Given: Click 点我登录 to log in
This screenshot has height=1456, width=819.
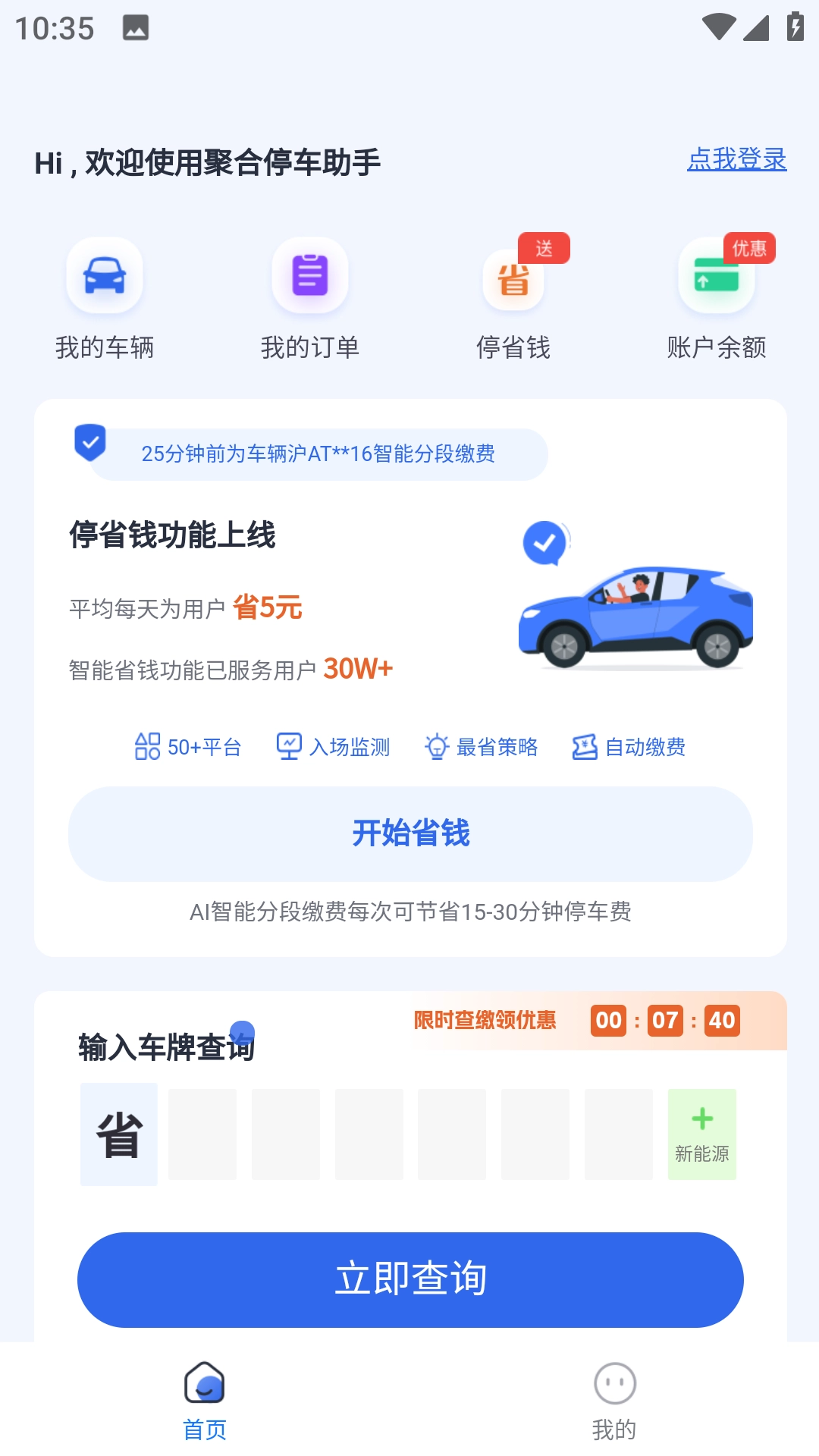Looking at the screenshot, I should point(736,159).
